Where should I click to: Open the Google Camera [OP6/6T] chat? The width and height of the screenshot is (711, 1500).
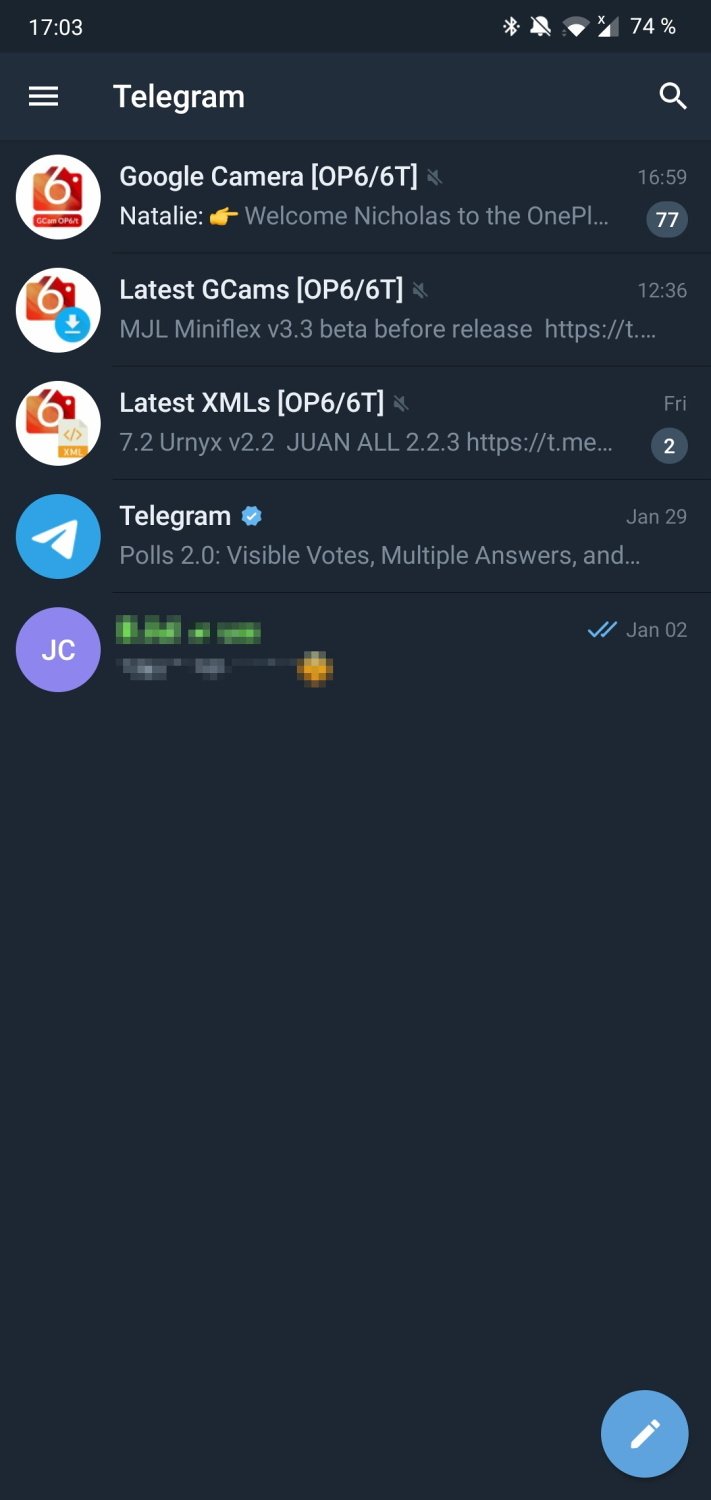pos(355,197)
